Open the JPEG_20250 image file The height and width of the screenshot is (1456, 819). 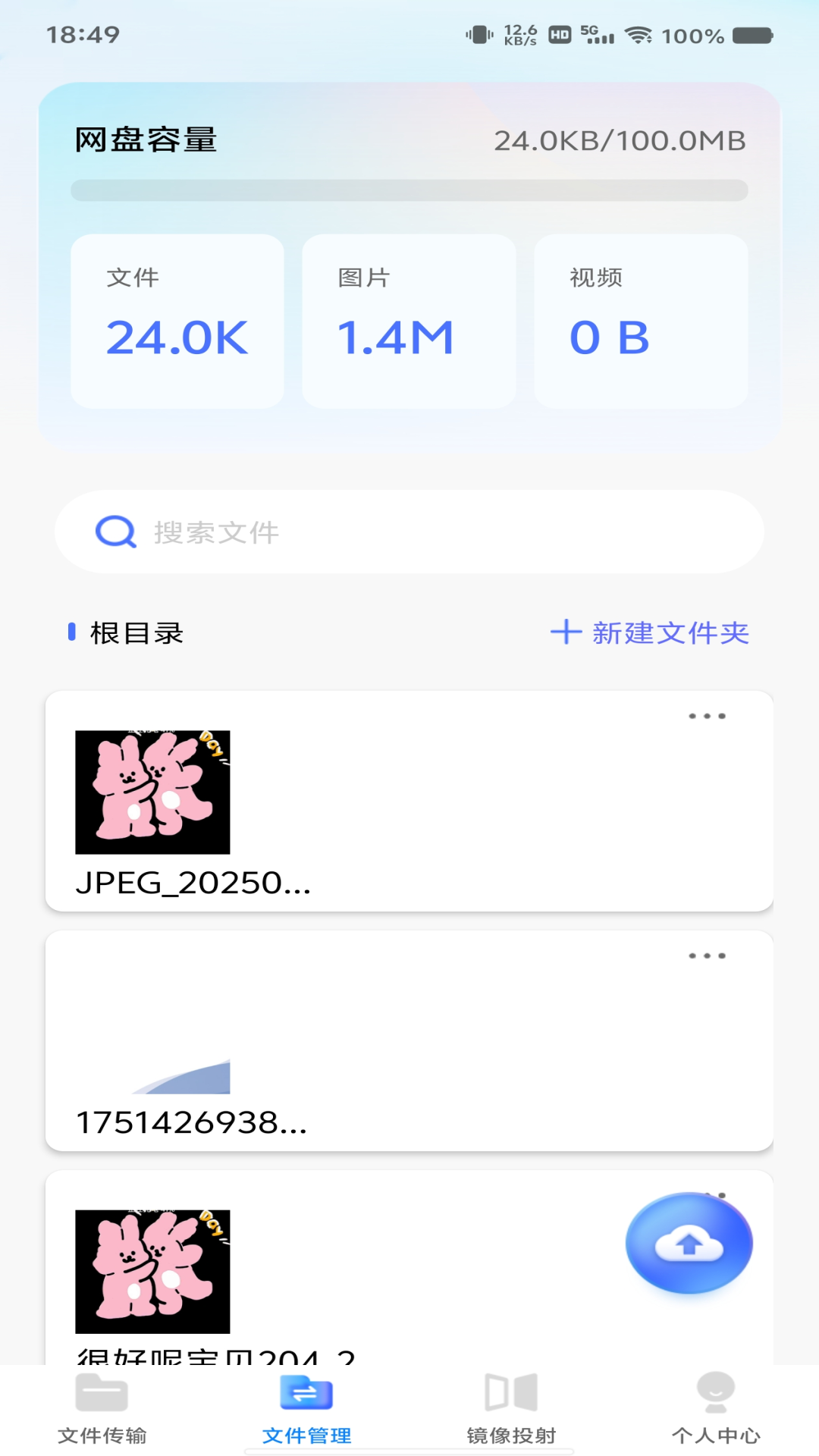pyautogui.click(x=153, y=792)
